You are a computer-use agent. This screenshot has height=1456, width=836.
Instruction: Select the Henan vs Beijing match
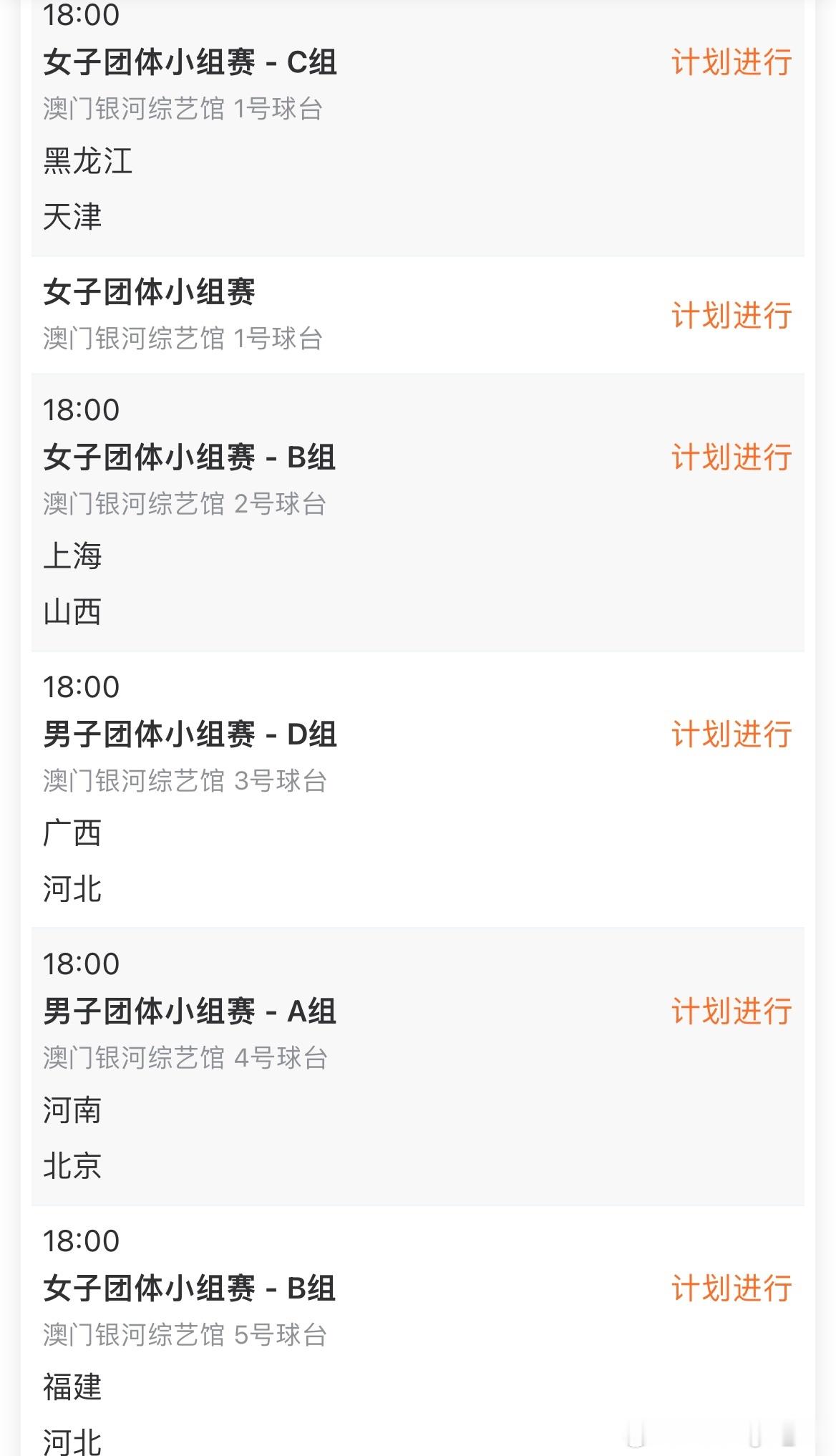click(x=418, y=1067)
